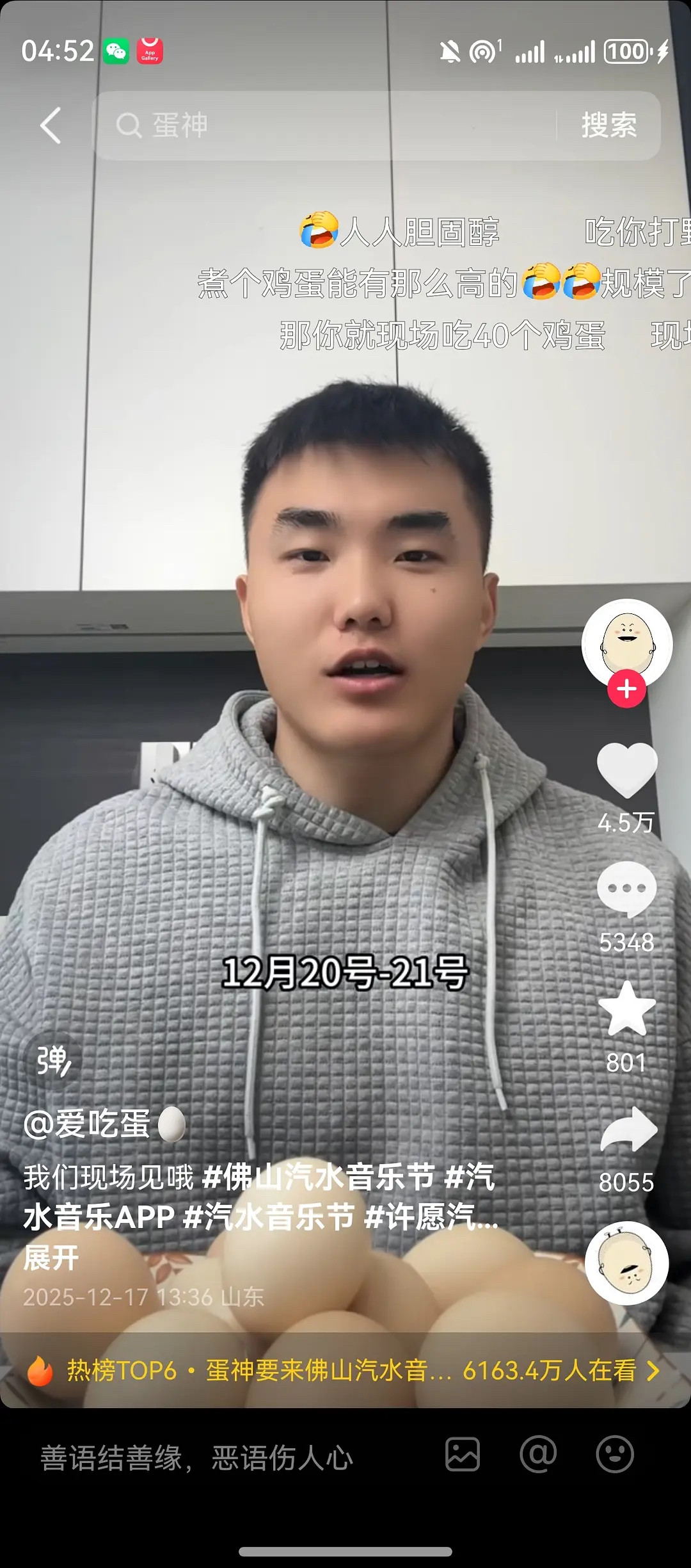Tap the 搜索 search button

[x=608, y=125]
